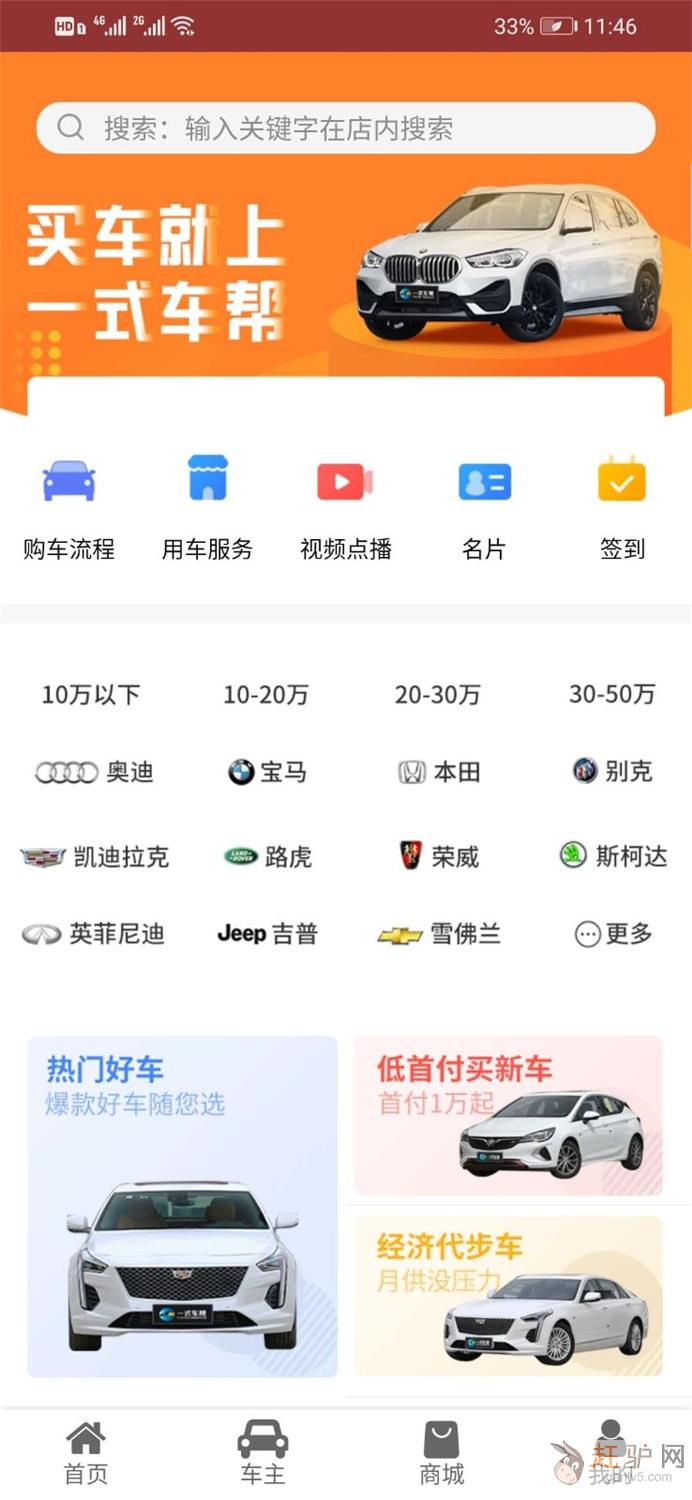Open 购车流程 shortcut
The image size is (692, 1500).
tap(69, 507)
